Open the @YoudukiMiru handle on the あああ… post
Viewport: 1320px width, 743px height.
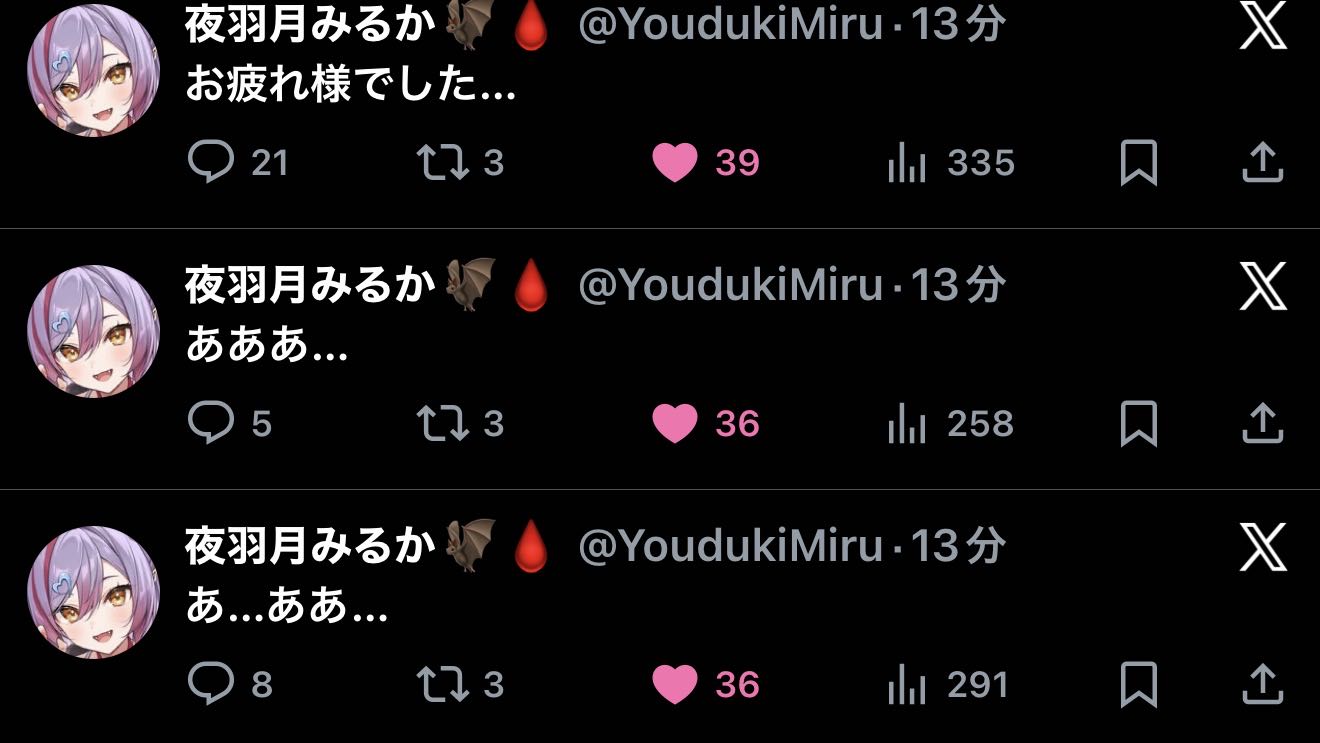click(731, 286)
